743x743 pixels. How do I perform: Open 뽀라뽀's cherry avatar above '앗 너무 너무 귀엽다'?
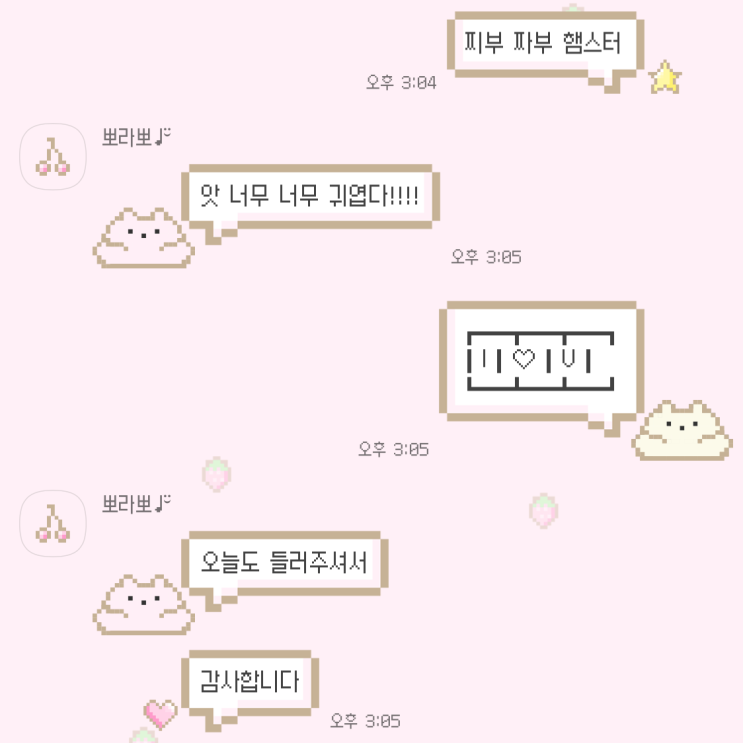click(53, 157)
